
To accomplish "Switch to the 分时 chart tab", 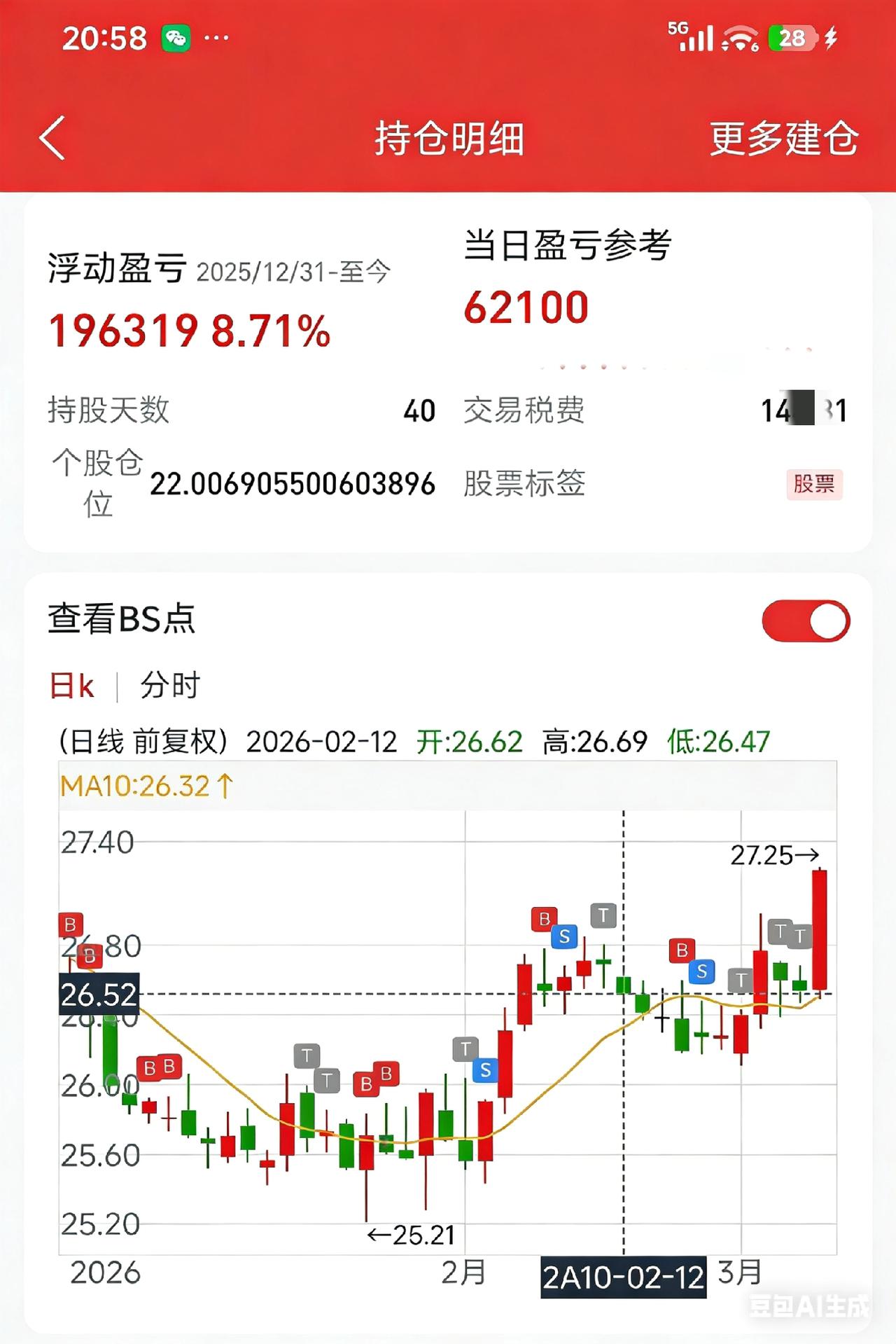I will (170, 685).
